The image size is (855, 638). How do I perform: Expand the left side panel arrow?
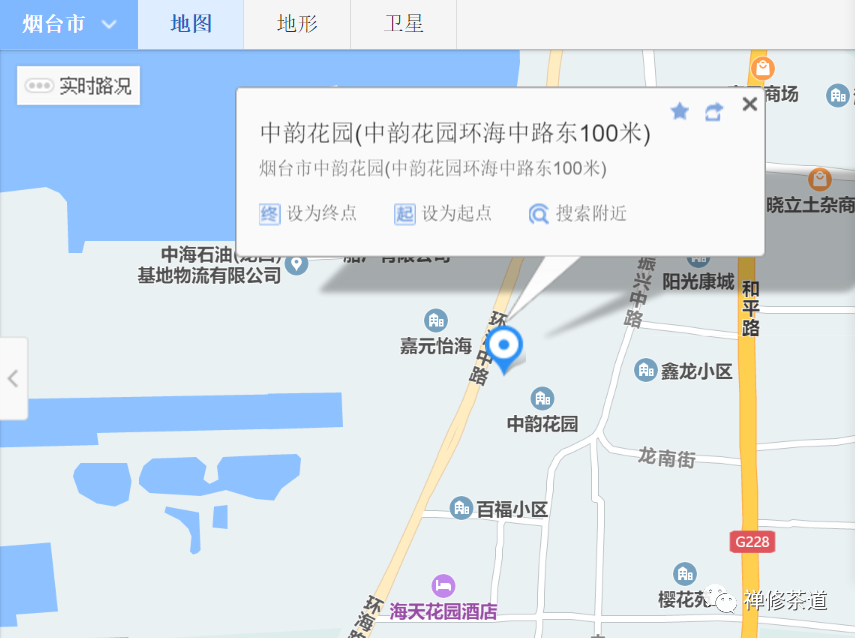[x=13, y=378]
